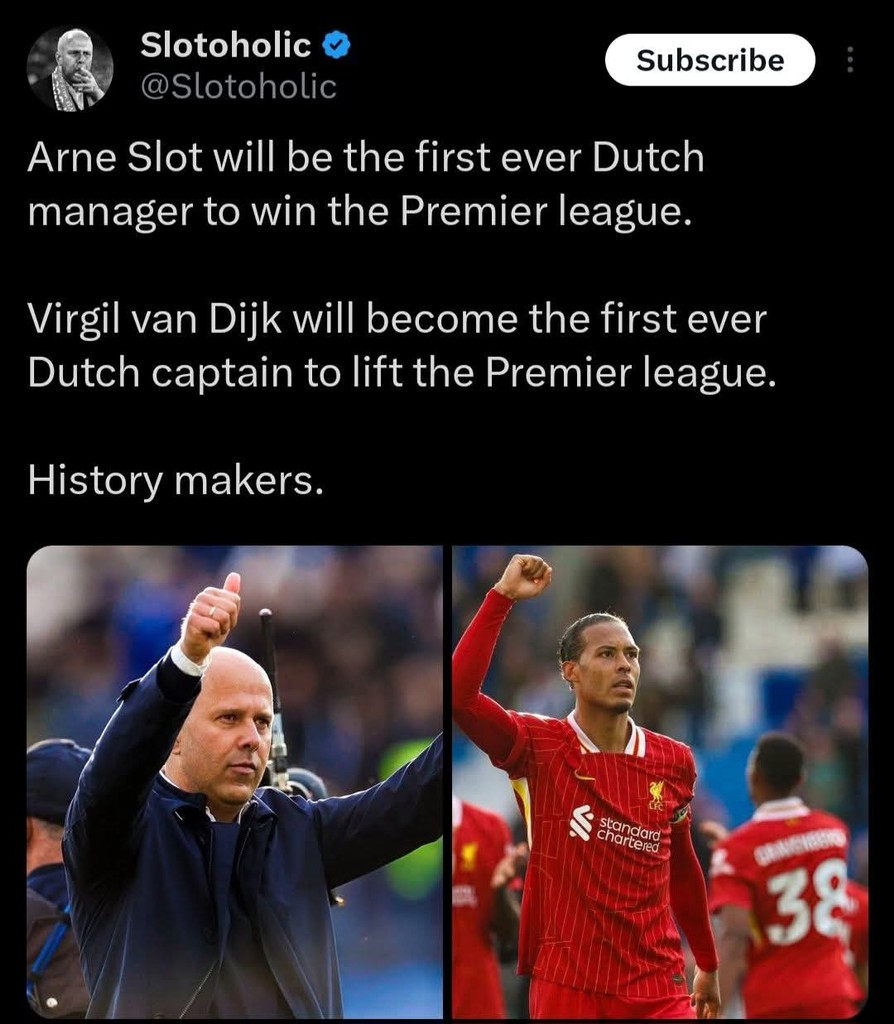Open the post's overflow menu
894x1024 pixels.
(851, 61)
